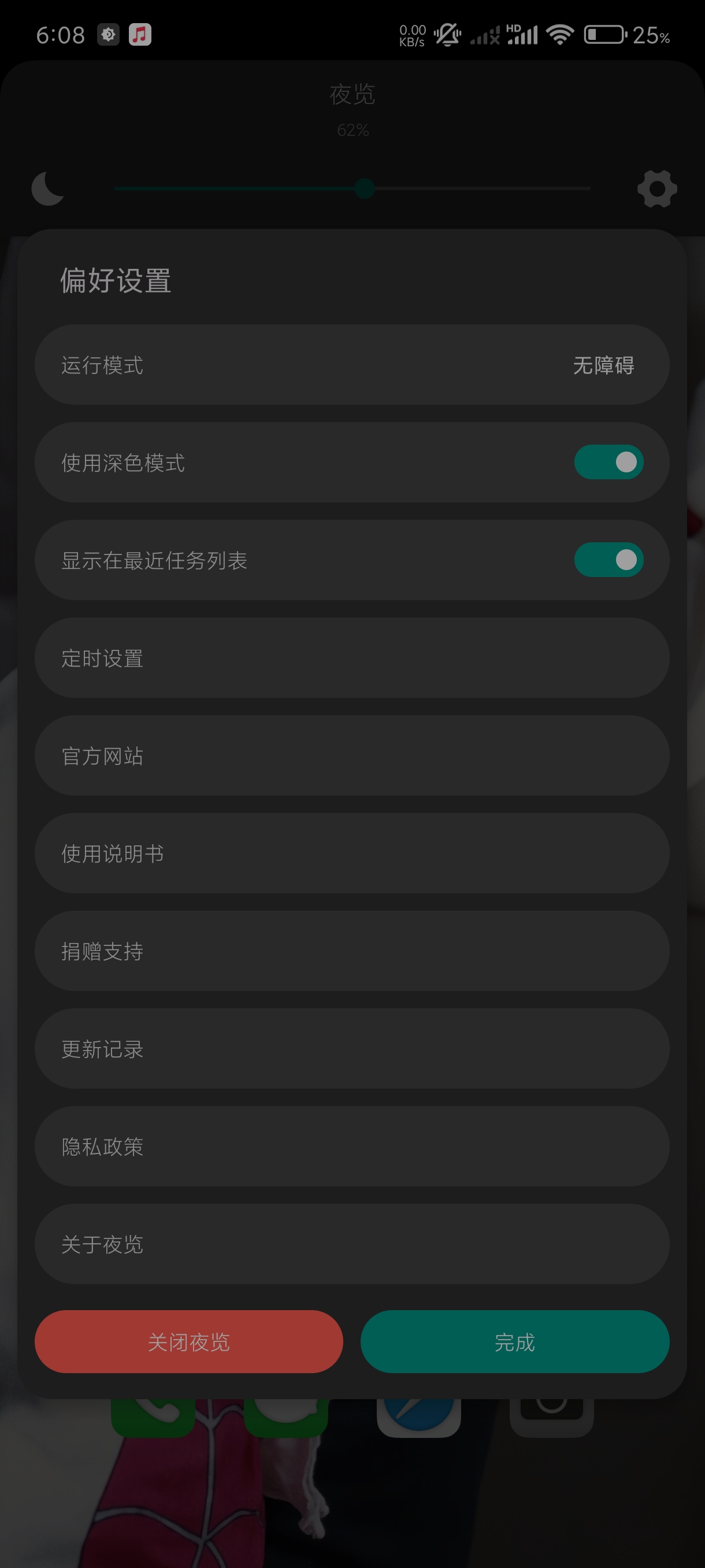The image size is (705, 1568).
Task: Toggle the 使用深色模式 switch
Action: coord(608,462)
